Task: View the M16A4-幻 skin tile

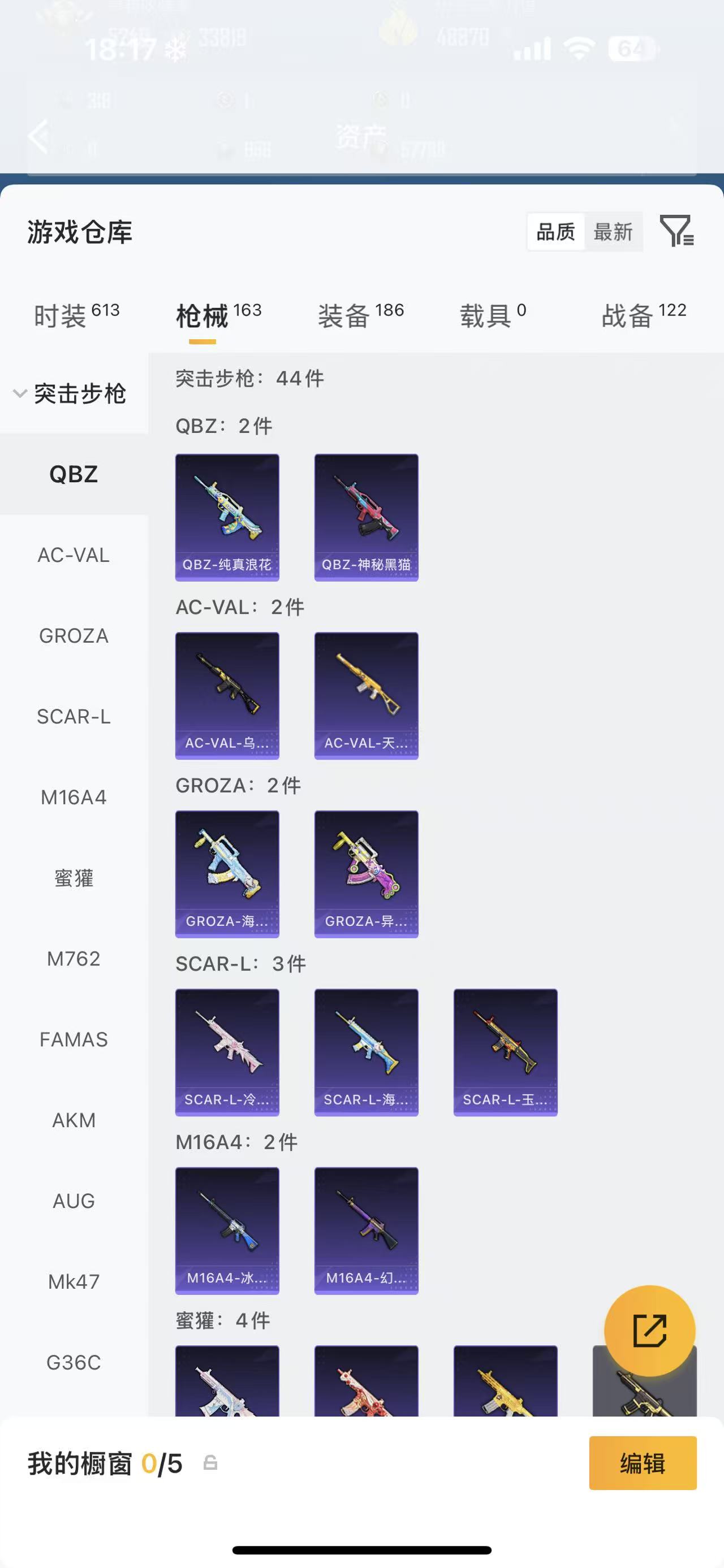Action: pos(366,1230)
